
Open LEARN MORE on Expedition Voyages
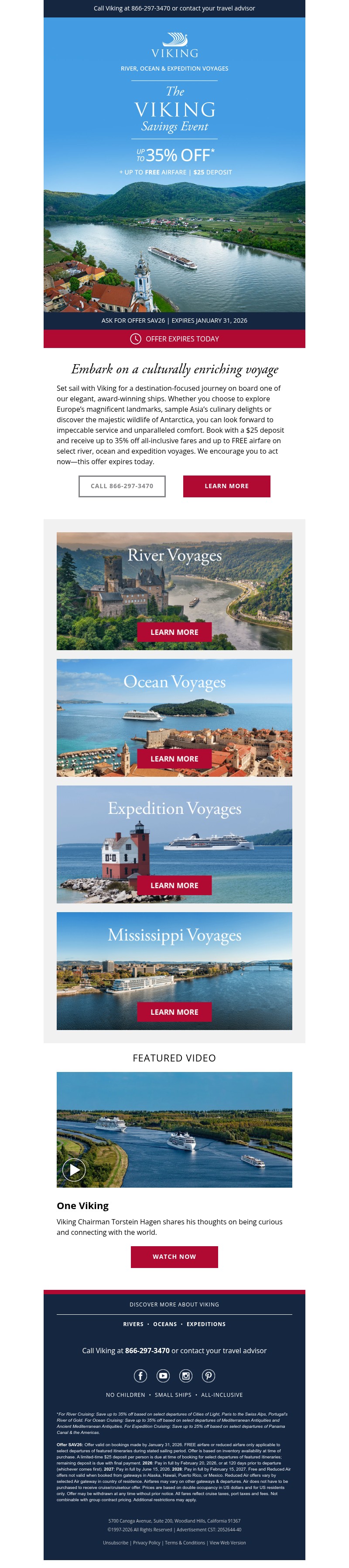(174, 885)
